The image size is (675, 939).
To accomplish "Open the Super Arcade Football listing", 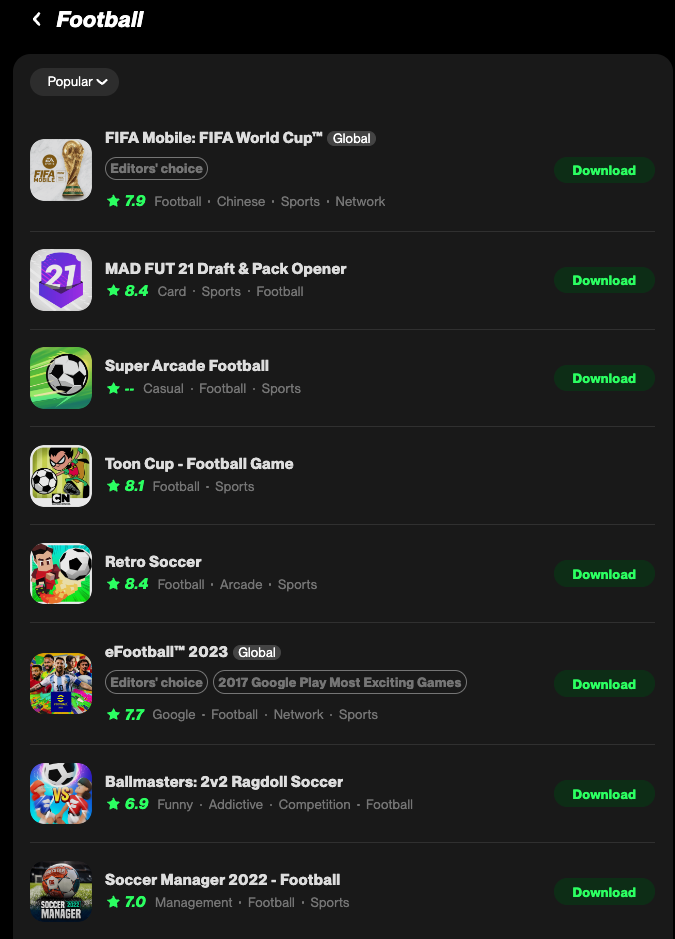I will [x=186, y=366].
